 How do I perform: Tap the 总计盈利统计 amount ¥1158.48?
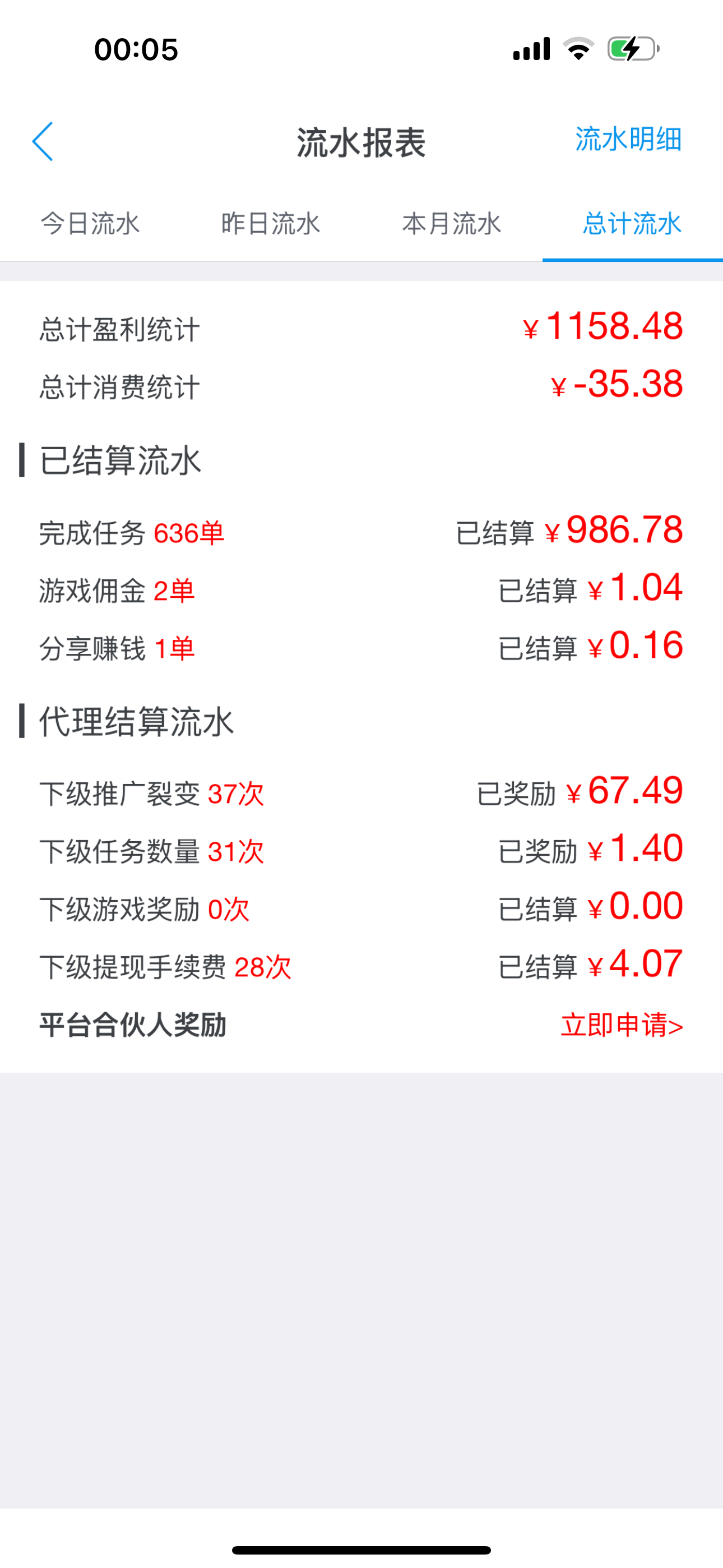(605, 329)
